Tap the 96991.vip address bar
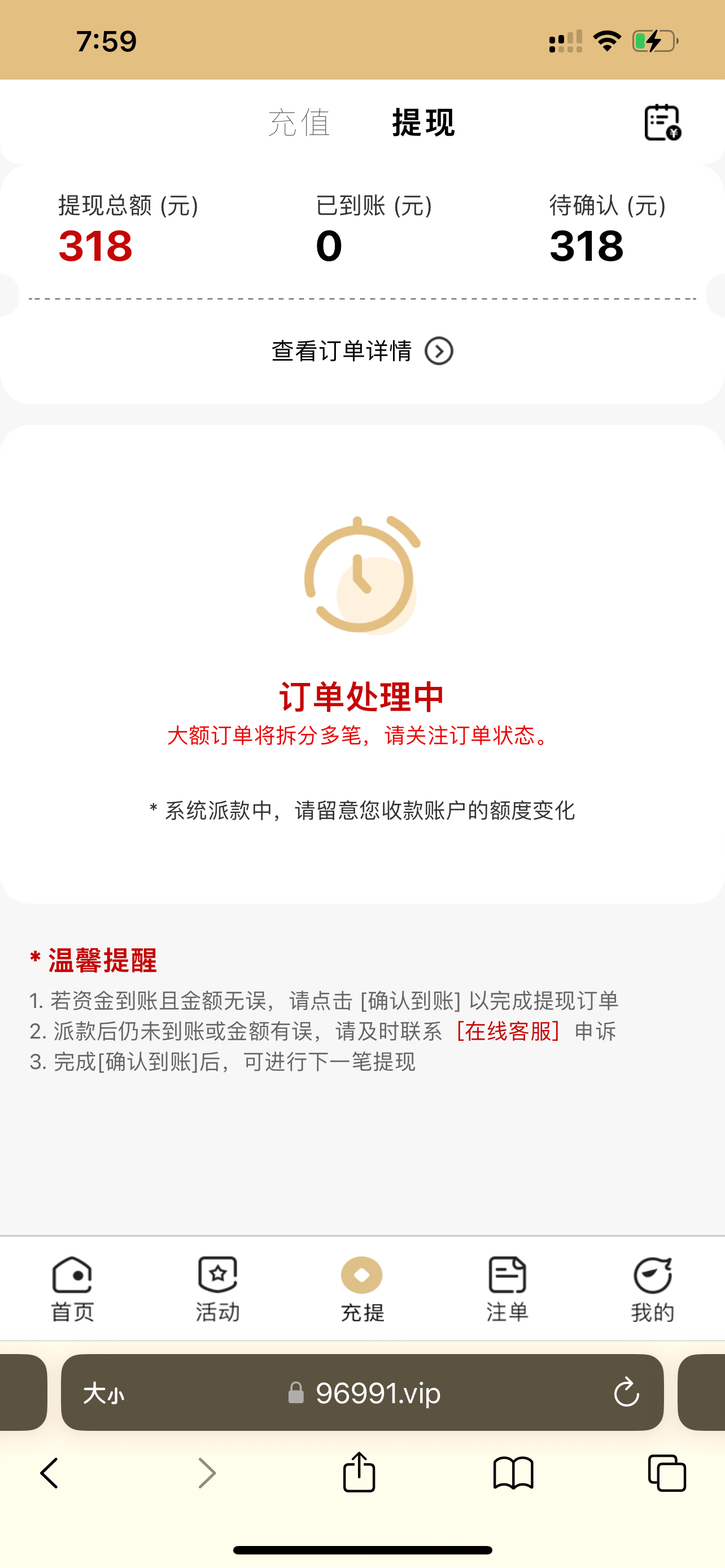Viewport: 725px width, 1568px height. pos(377,1393)
